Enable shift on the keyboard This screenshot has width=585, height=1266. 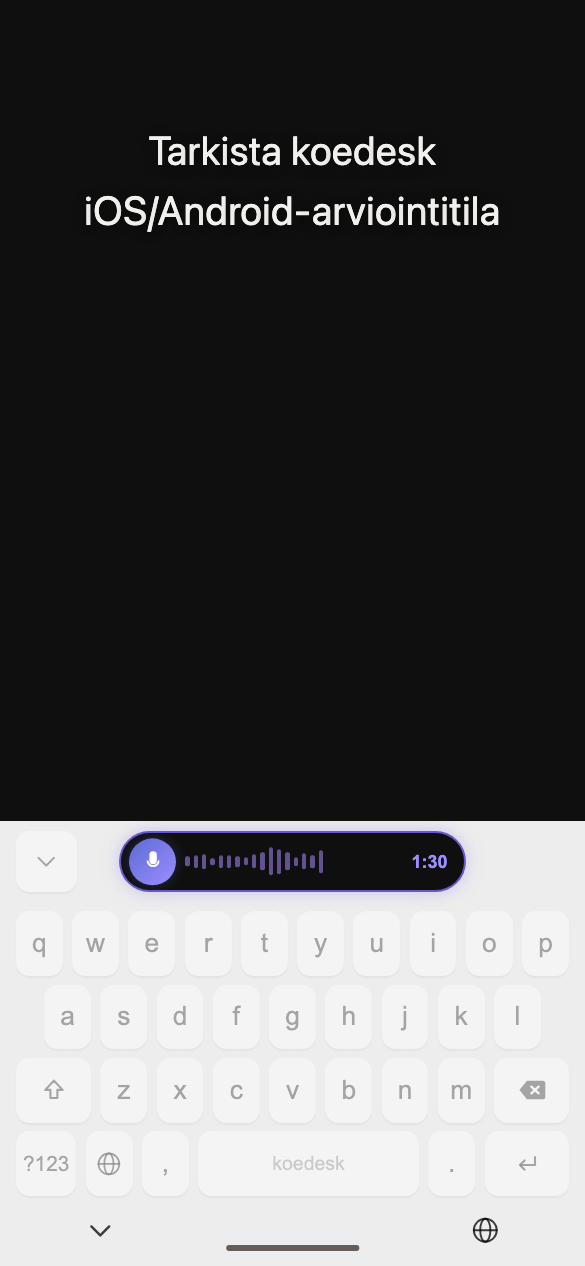(53, 1090)
